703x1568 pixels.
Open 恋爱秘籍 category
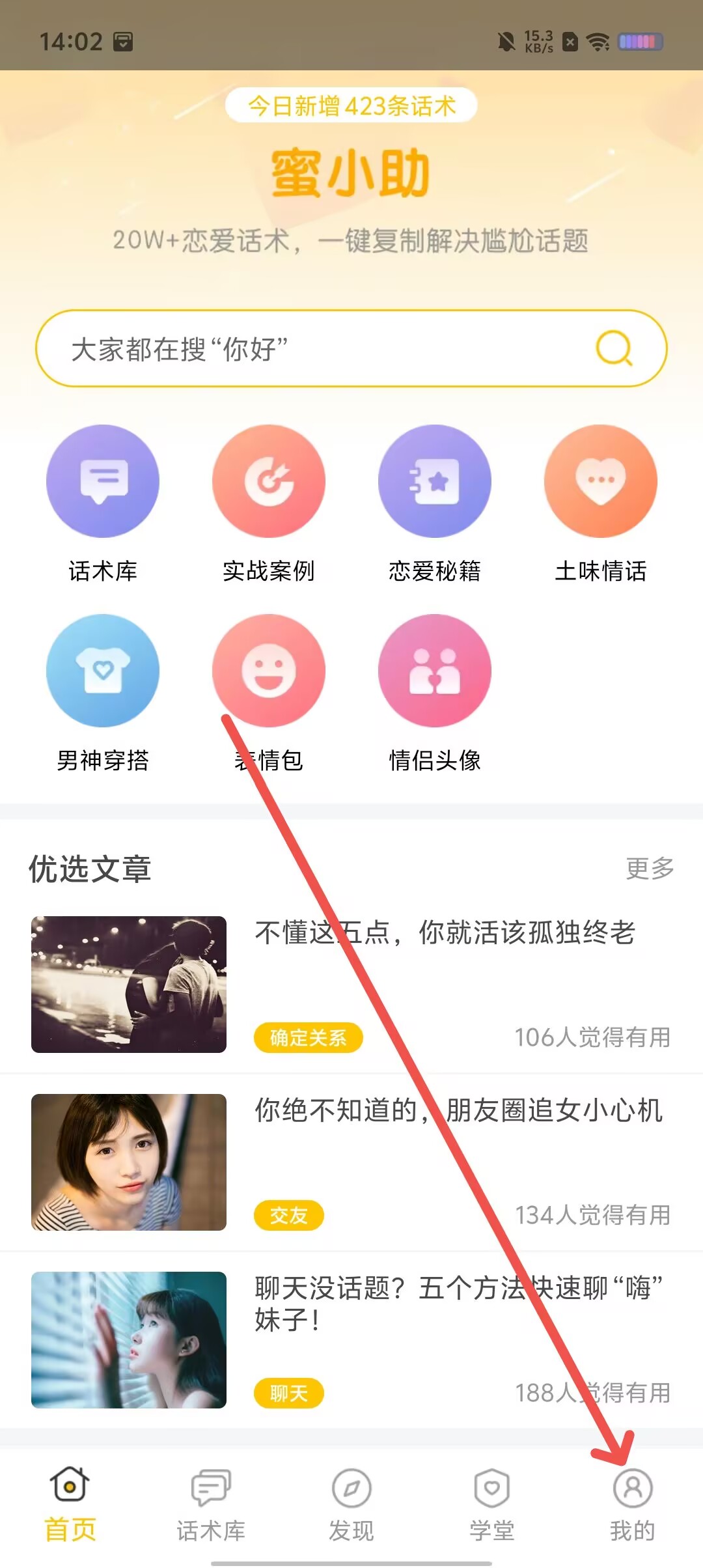point(435,482)
